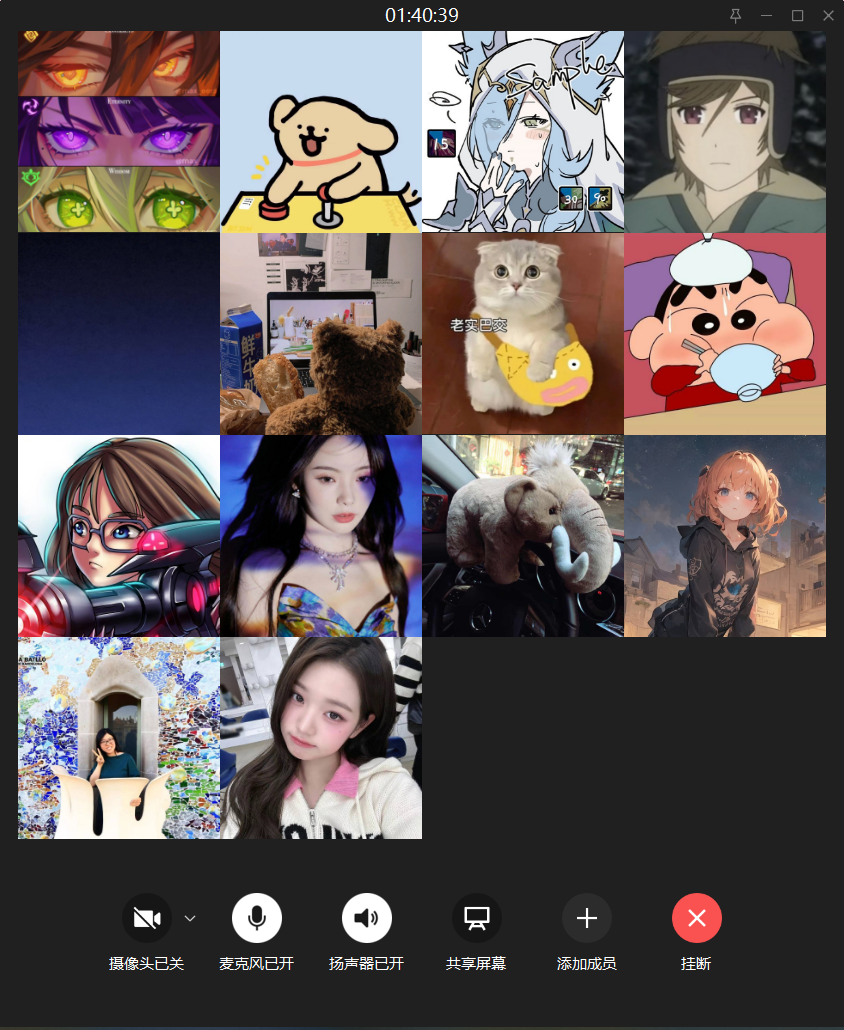Select the stuffed elephant participant tile
Screen dimensions: 844x1030
523,536
